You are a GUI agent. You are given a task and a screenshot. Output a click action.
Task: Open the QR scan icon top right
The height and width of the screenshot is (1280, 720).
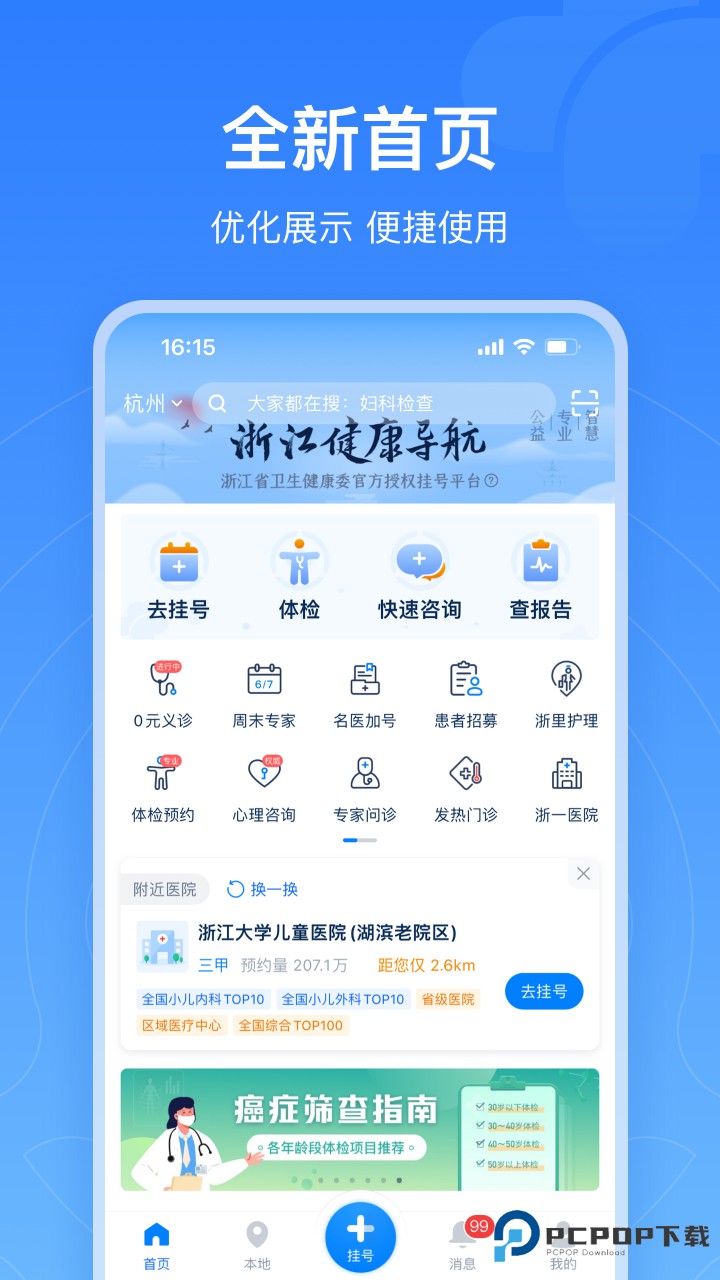tap(584, 403)
